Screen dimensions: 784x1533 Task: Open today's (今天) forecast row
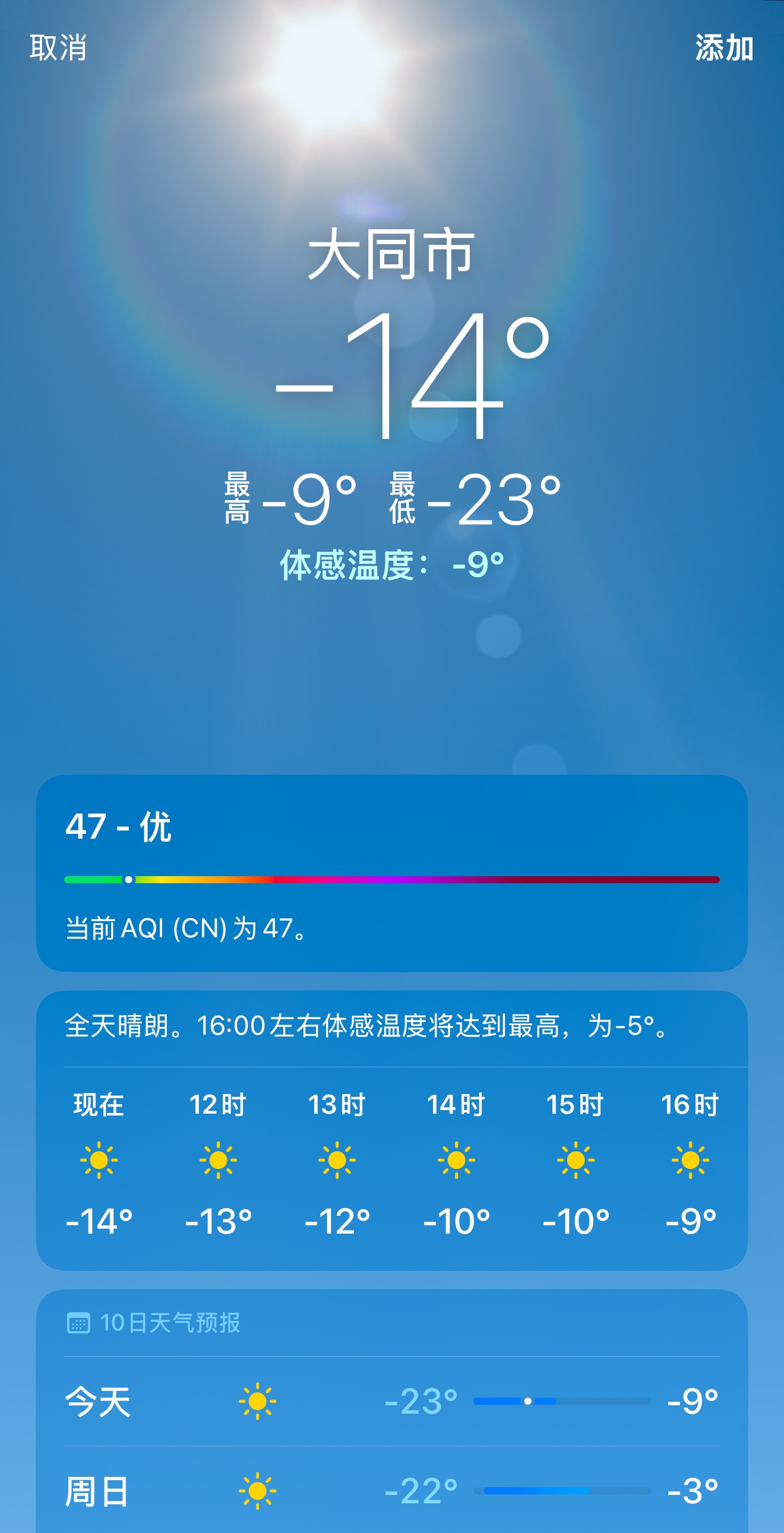391,1401
